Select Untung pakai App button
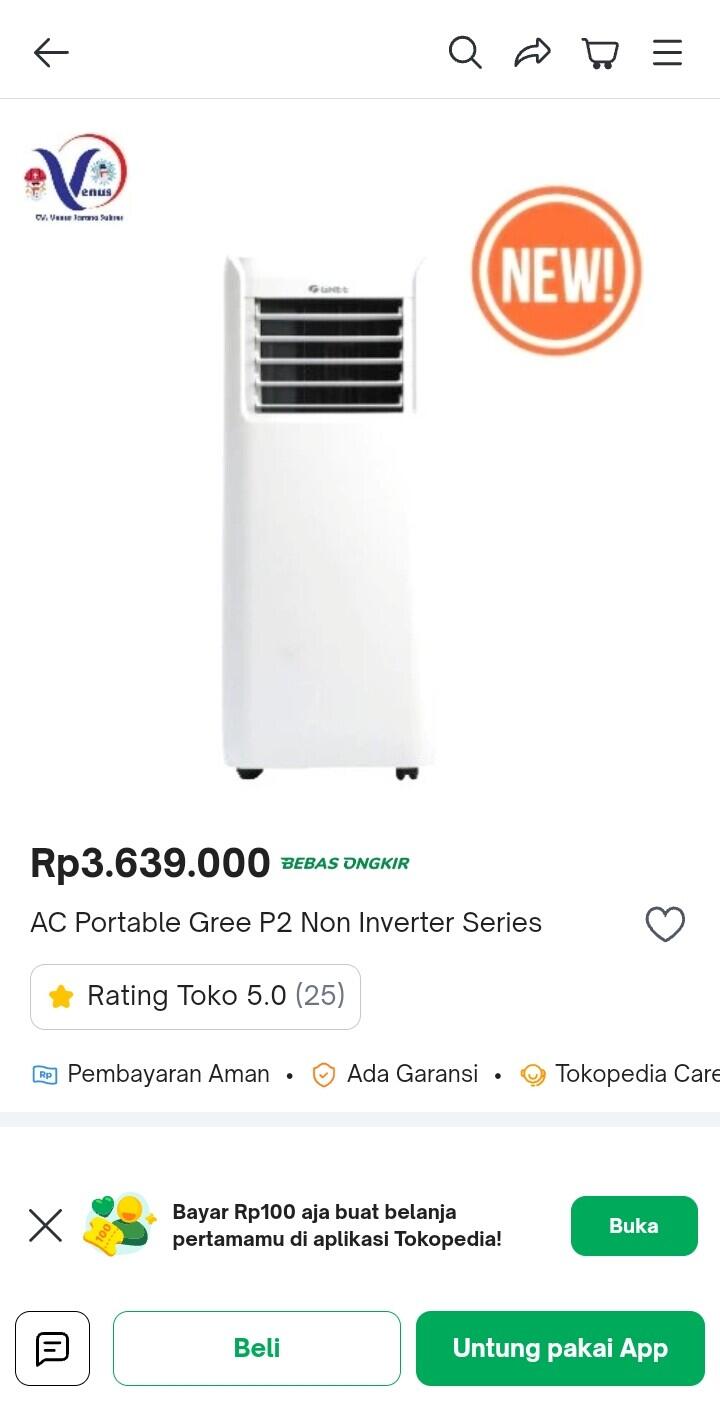720x1404 pixels. pos(560,1348)
